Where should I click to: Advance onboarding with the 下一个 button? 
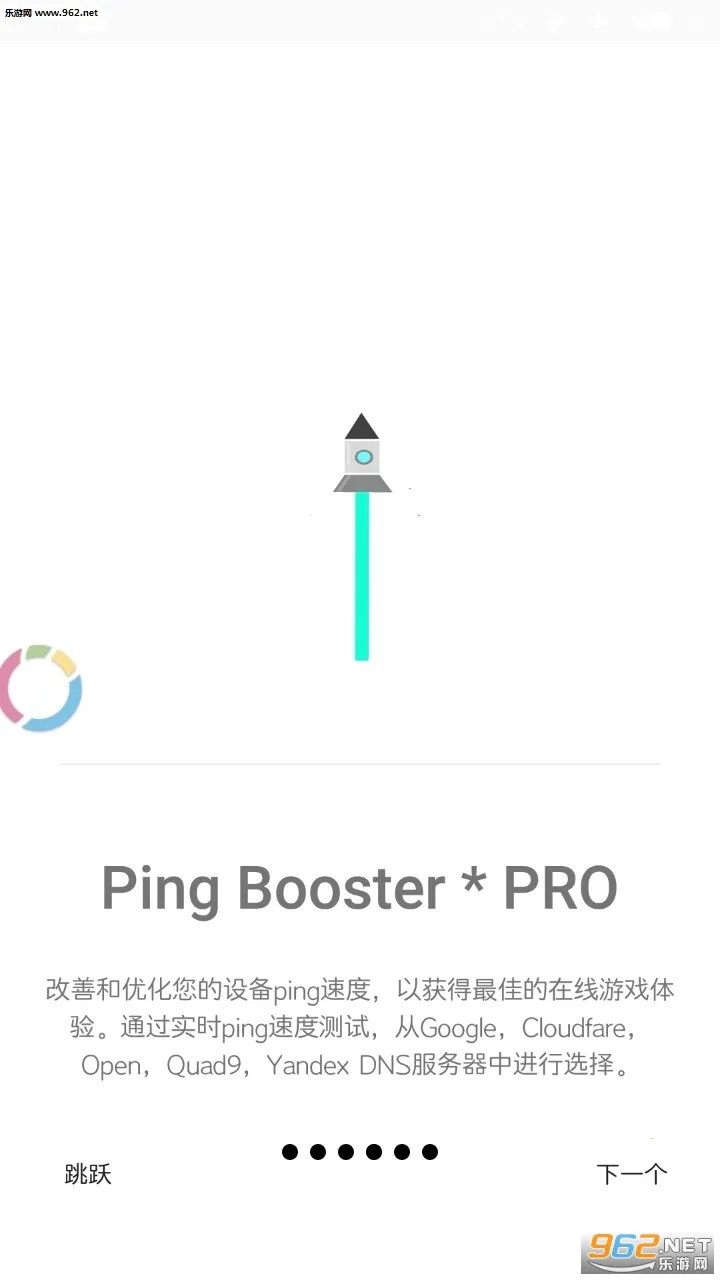click(632, 1172)
